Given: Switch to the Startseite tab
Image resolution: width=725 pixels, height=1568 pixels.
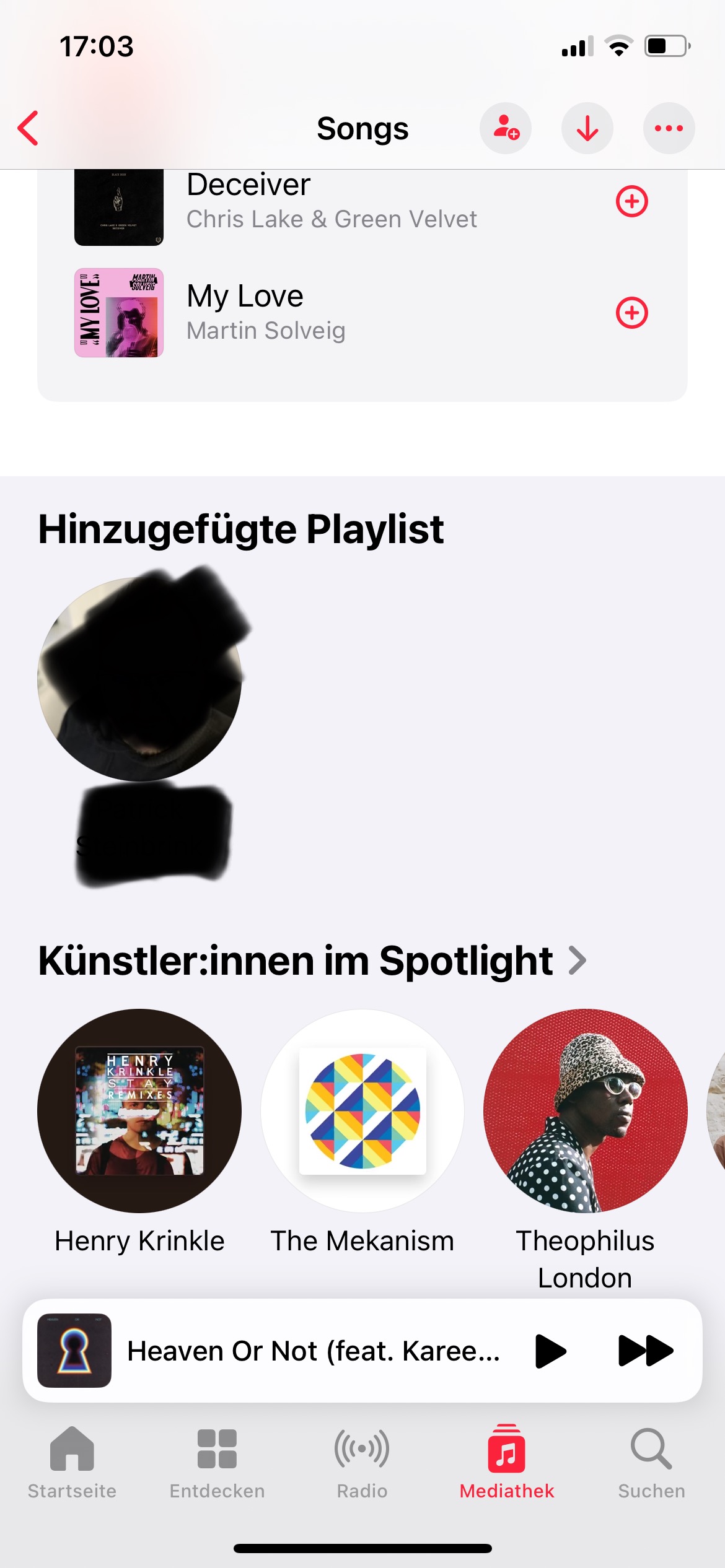Looking at the screenshot, I should (72, 1463).
